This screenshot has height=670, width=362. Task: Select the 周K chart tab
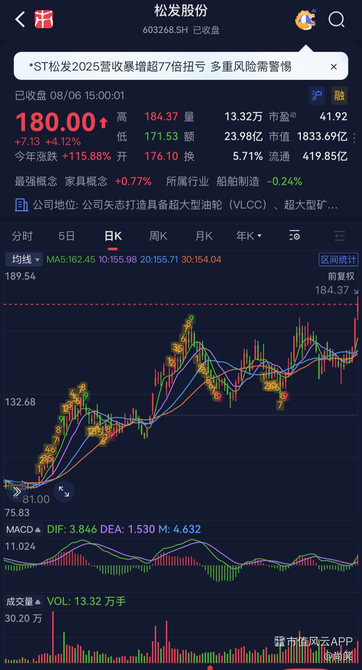[158, 236]
